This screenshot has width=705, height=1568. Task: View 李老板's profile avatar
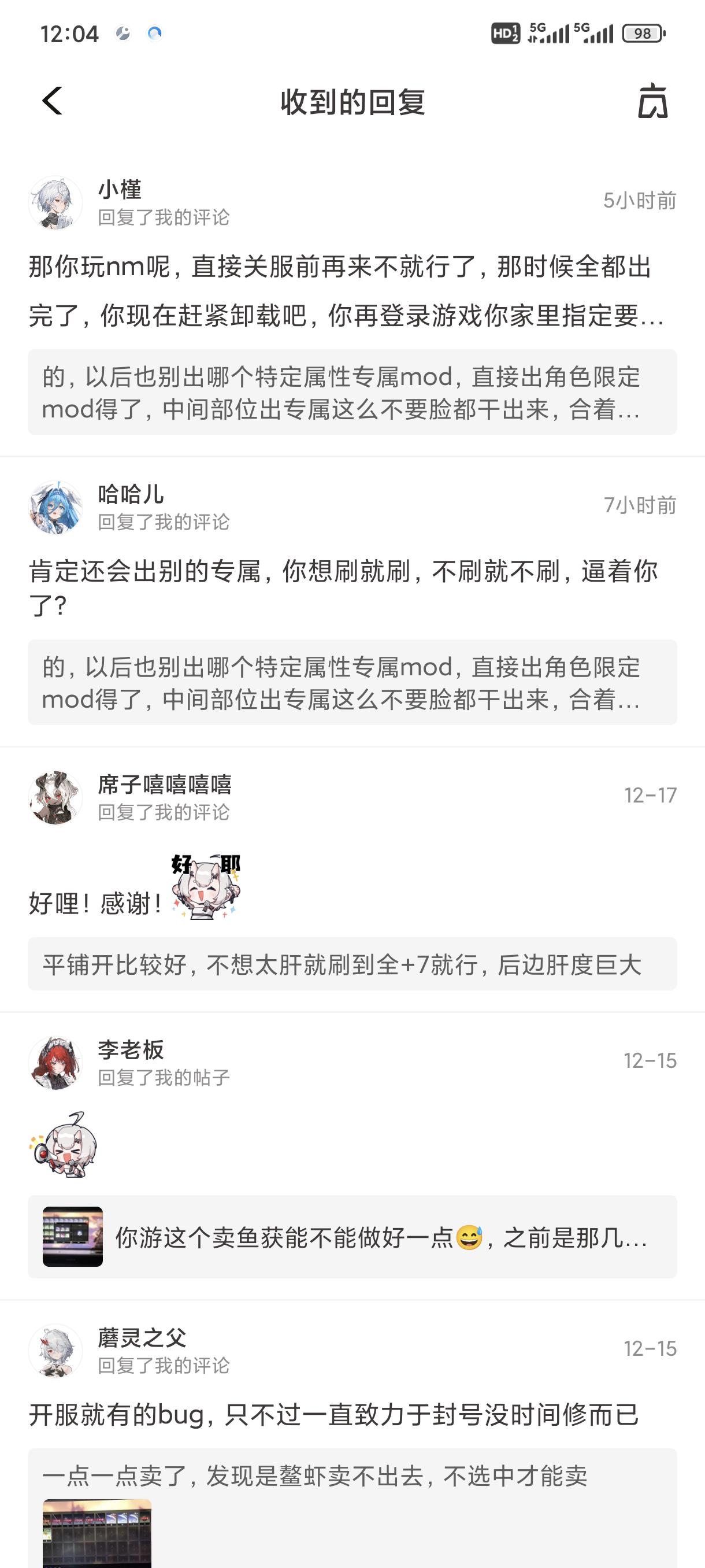pyautogui.click(x=55, y=1063)
